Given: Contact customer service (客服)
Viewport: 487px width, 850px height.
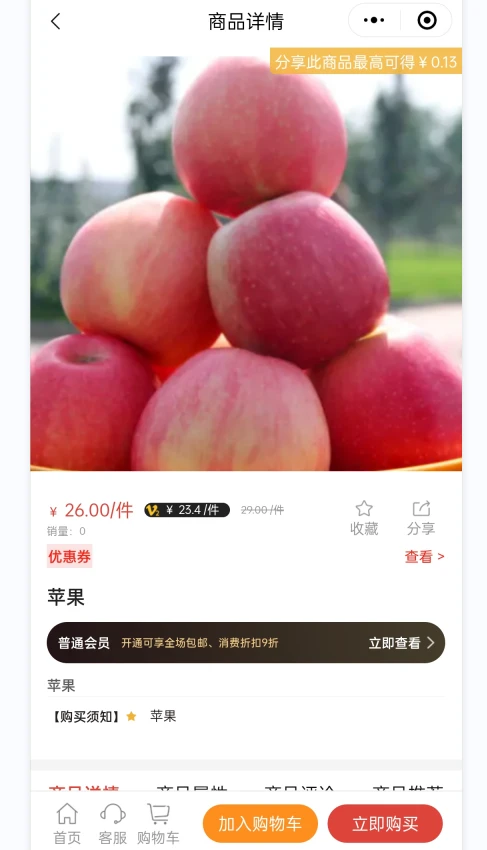Looking at the screenshot, I should click(x=113, y=823).
